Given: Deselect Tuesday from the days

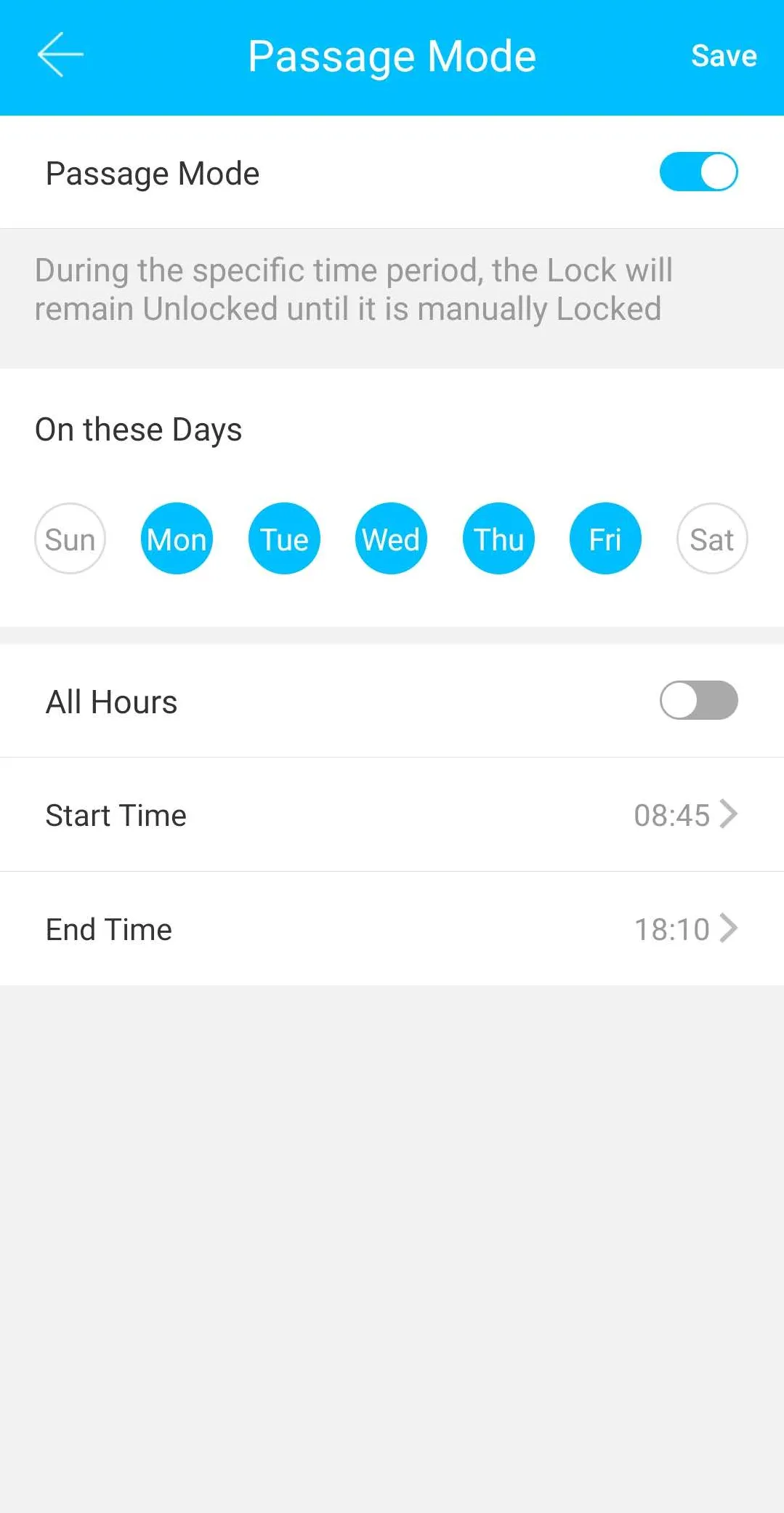Looking at the screenshot, I should (284, 539).
